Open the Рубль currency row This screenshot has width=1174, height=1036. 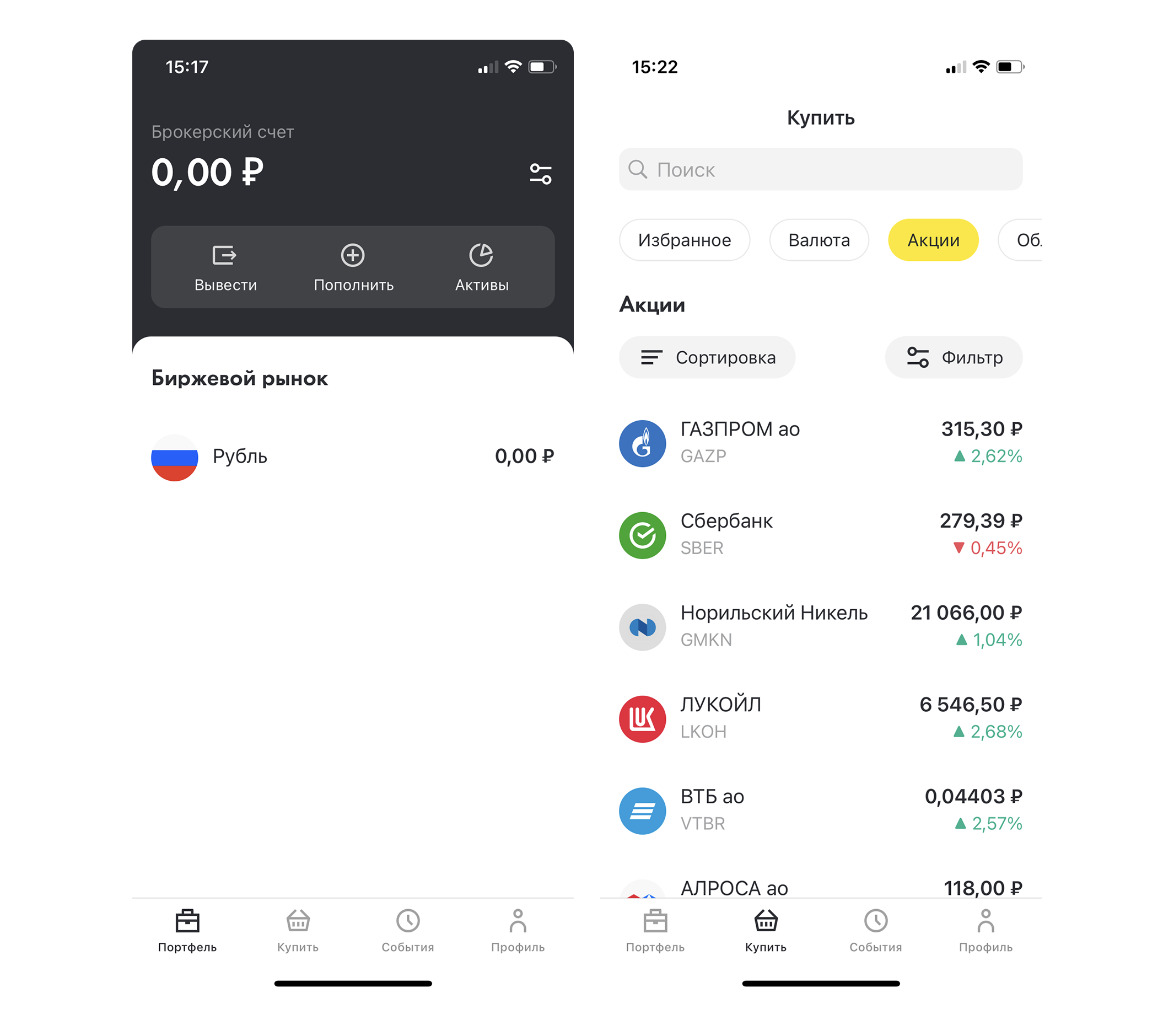click(352, 457)
